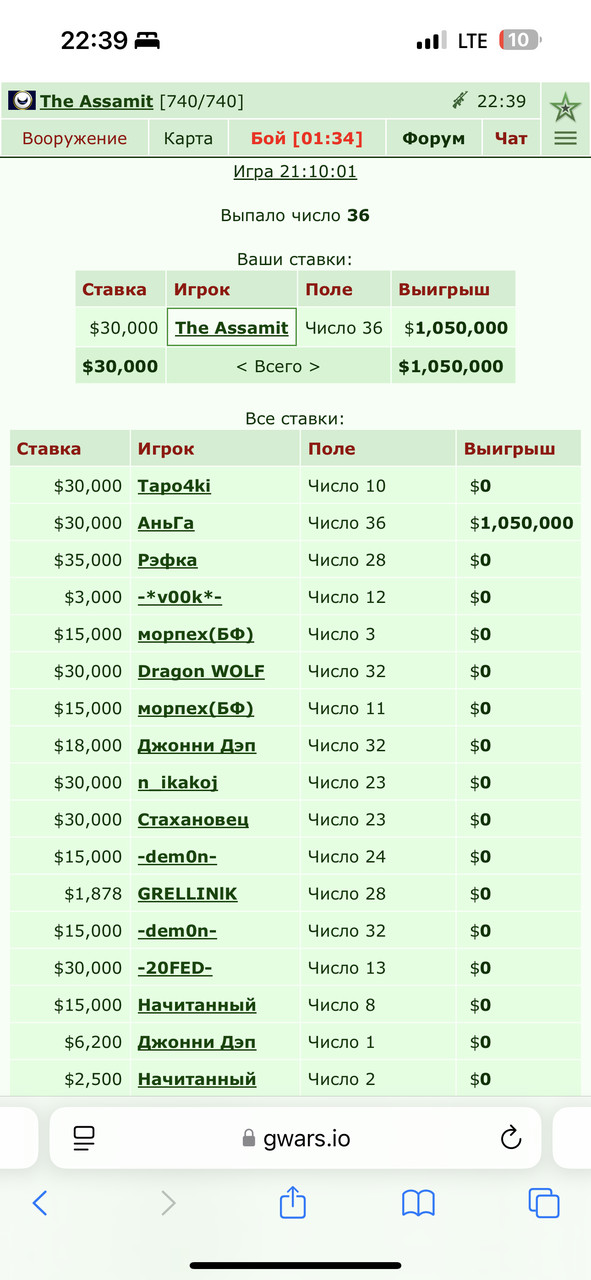The image size is (591, 1280).
Task: Open n_ikakoj's profile link
Action: point(178,782)
